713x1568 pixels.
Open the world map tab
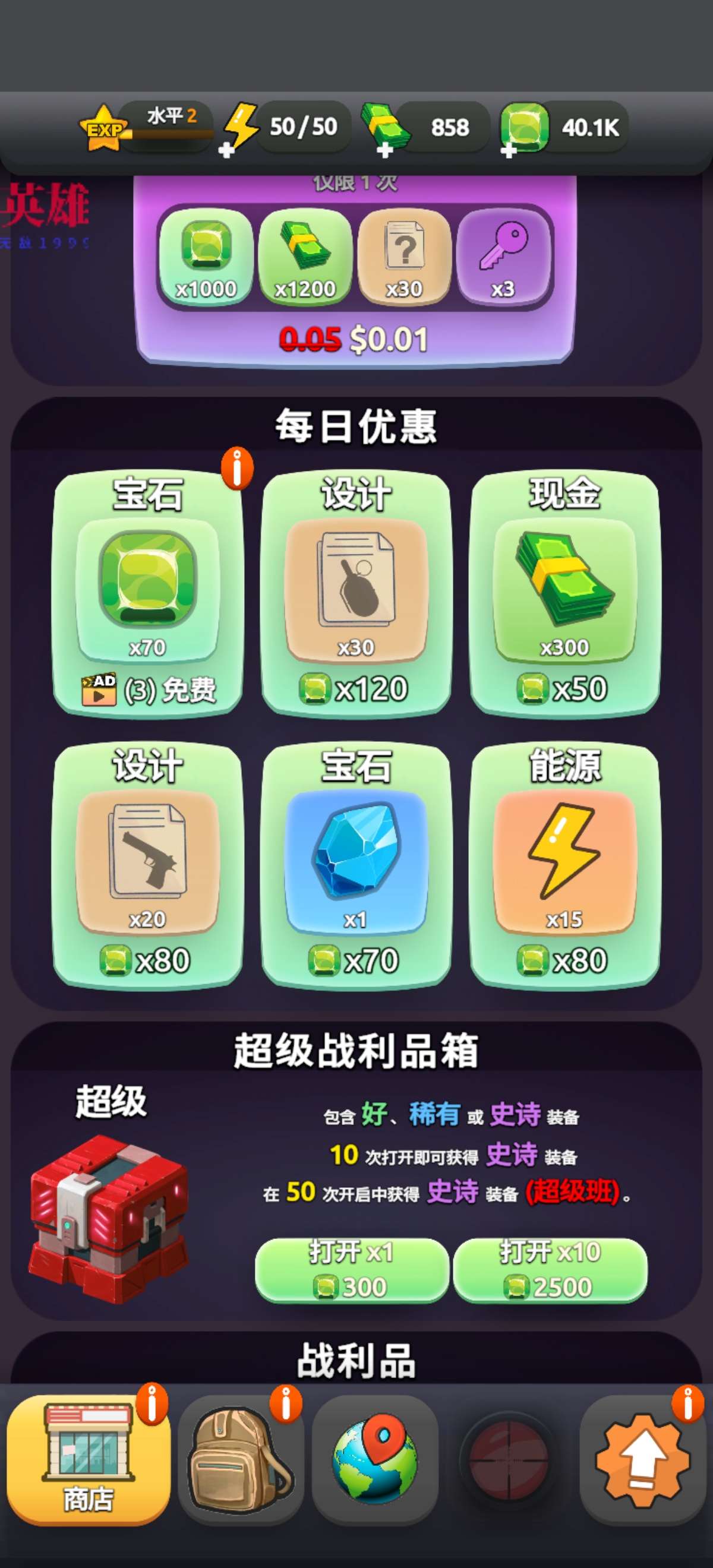point(374,1459)
